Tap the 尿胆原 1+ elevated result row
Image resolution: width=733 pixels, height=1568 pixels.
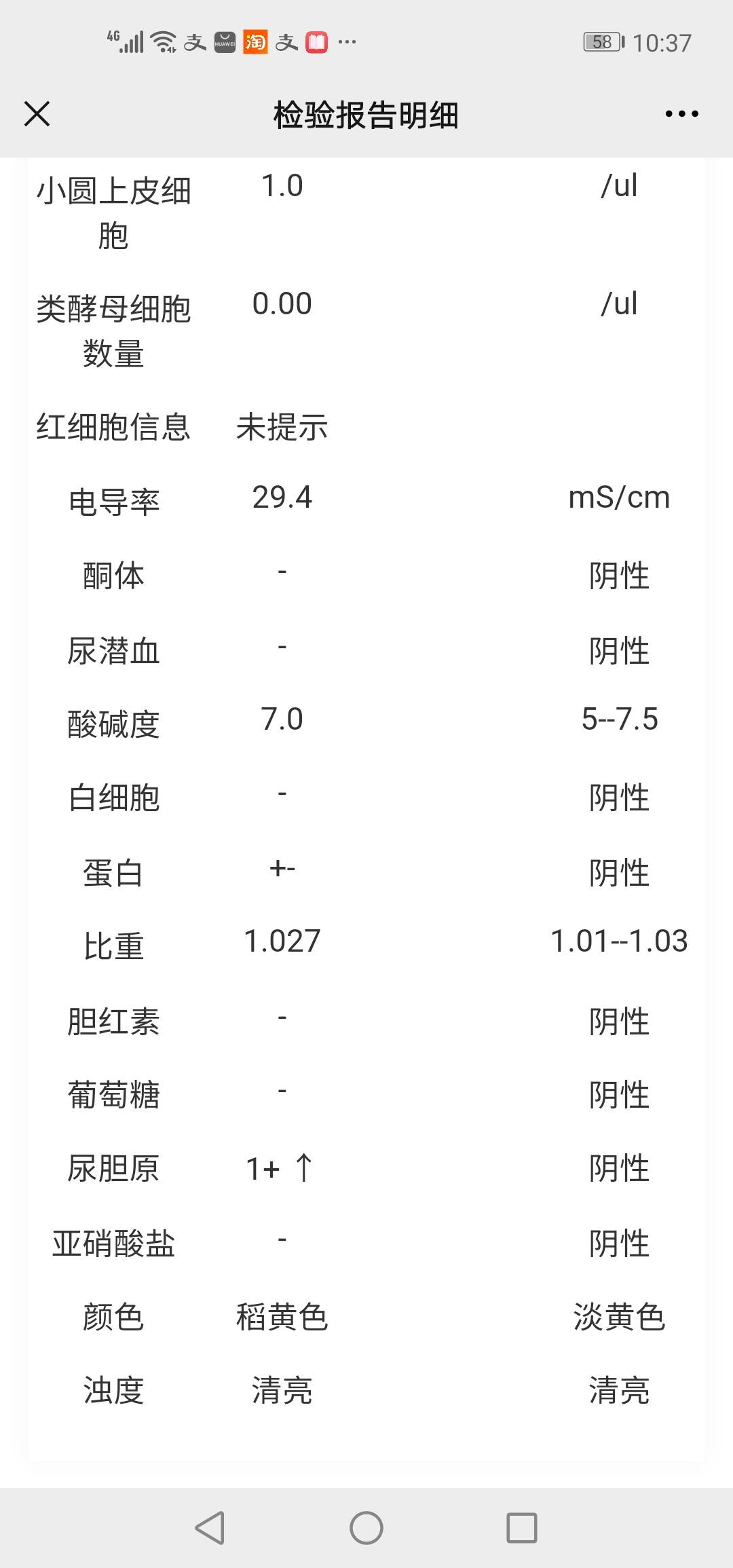[x=366, y=1168]
